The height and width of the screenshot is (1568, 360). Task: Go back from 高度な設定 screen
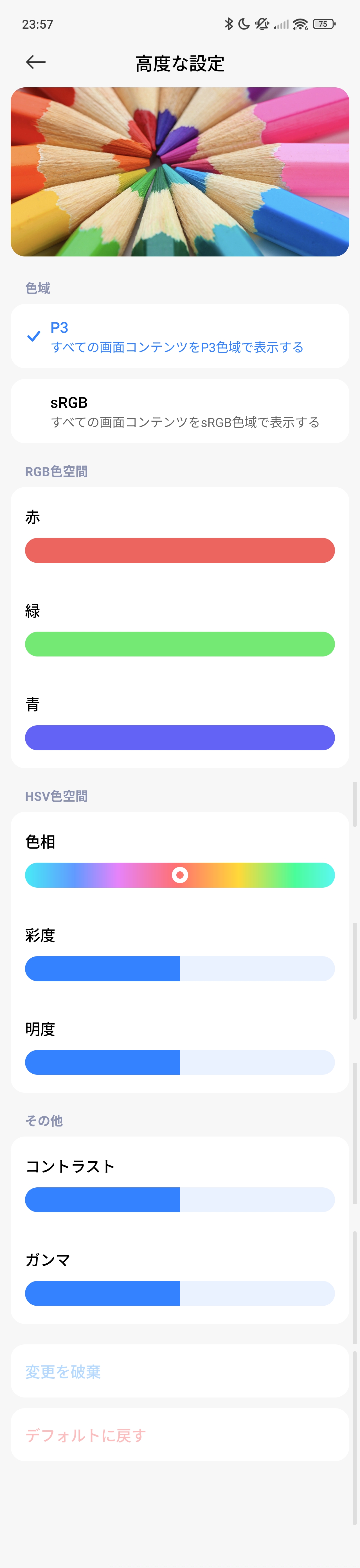[36, 62]
